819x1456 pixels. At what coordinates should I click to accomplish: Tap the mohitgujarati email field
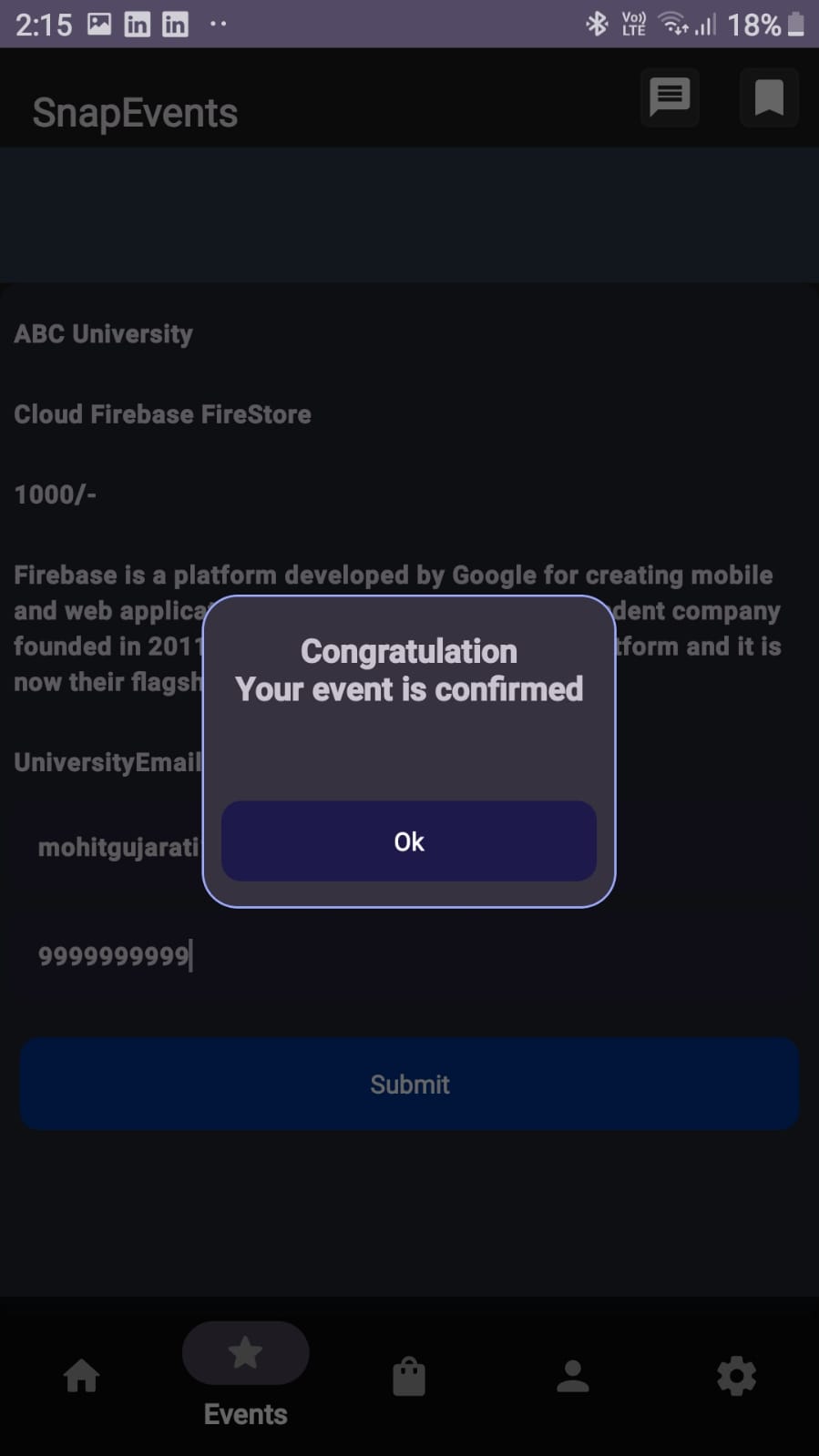[x=118, y=845]
